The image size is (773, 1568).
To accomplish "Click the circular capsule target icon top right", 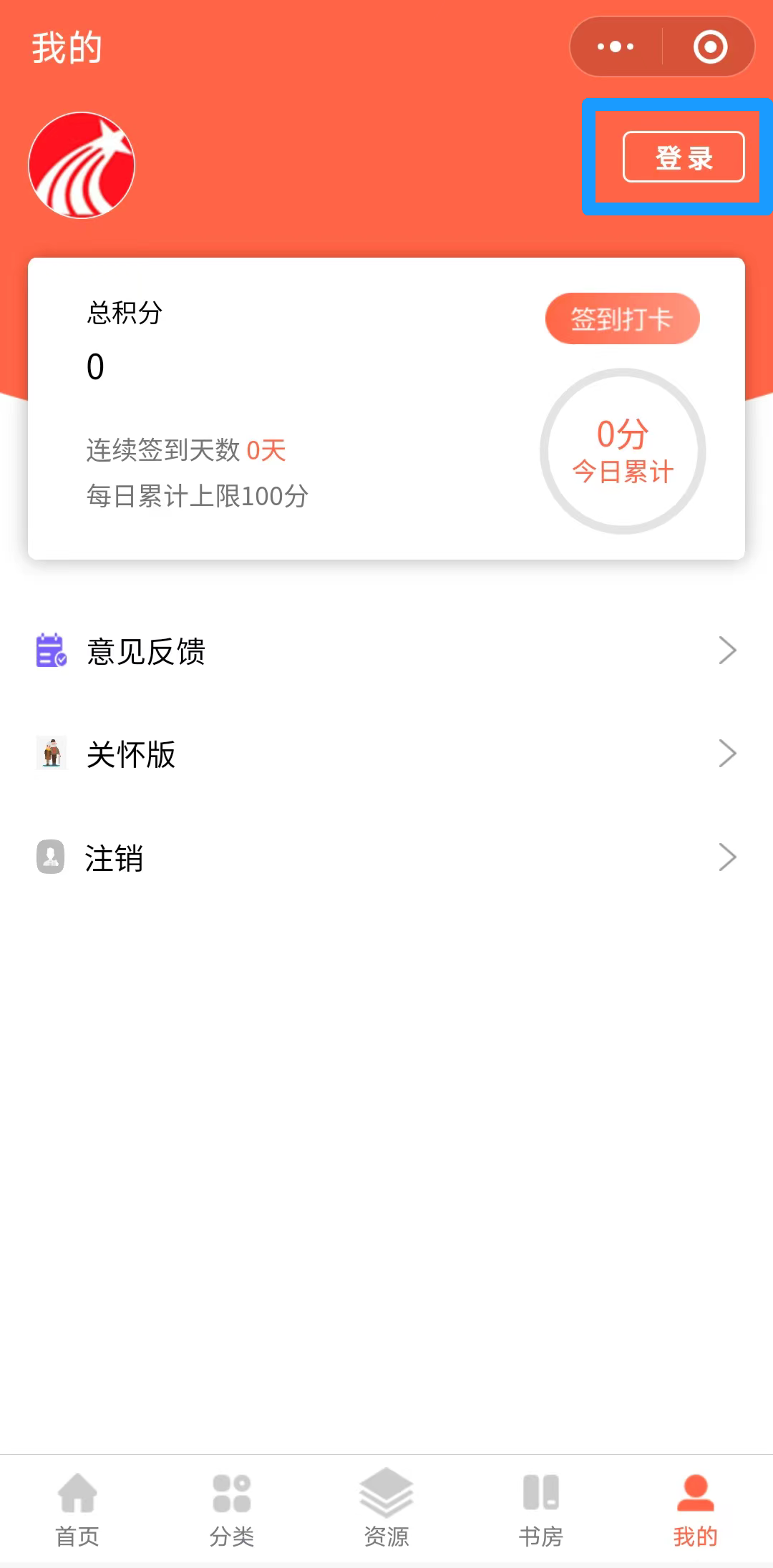I will 709,47.
